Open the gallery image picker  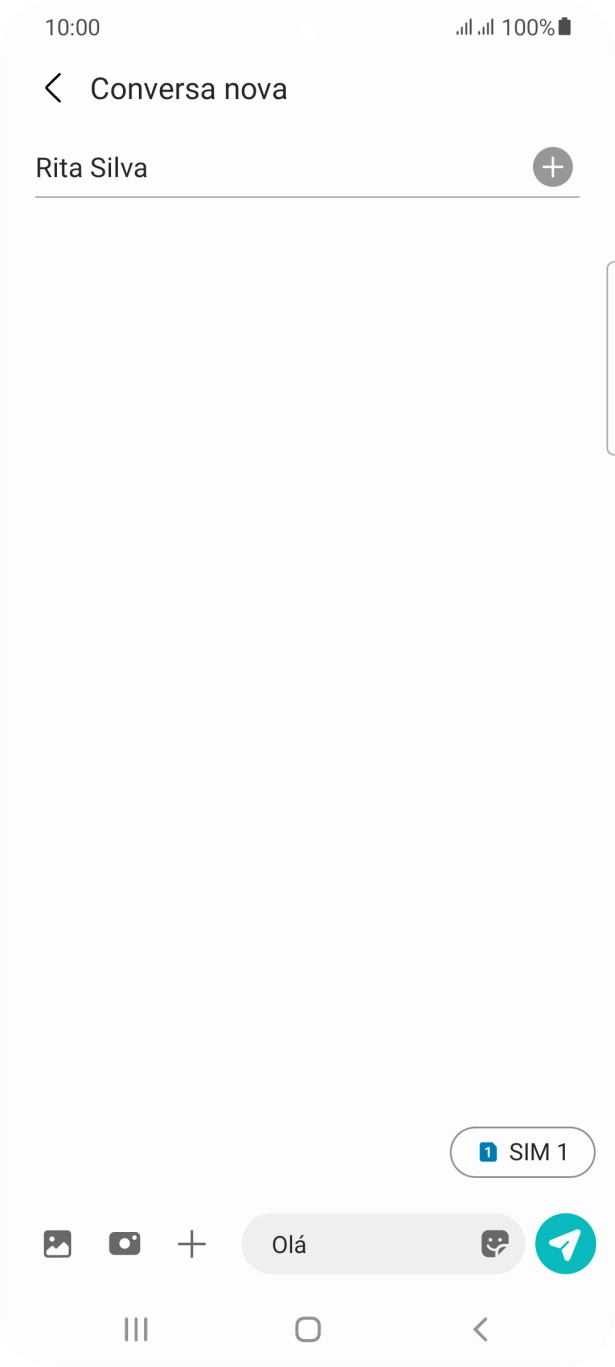point(58,1244)
